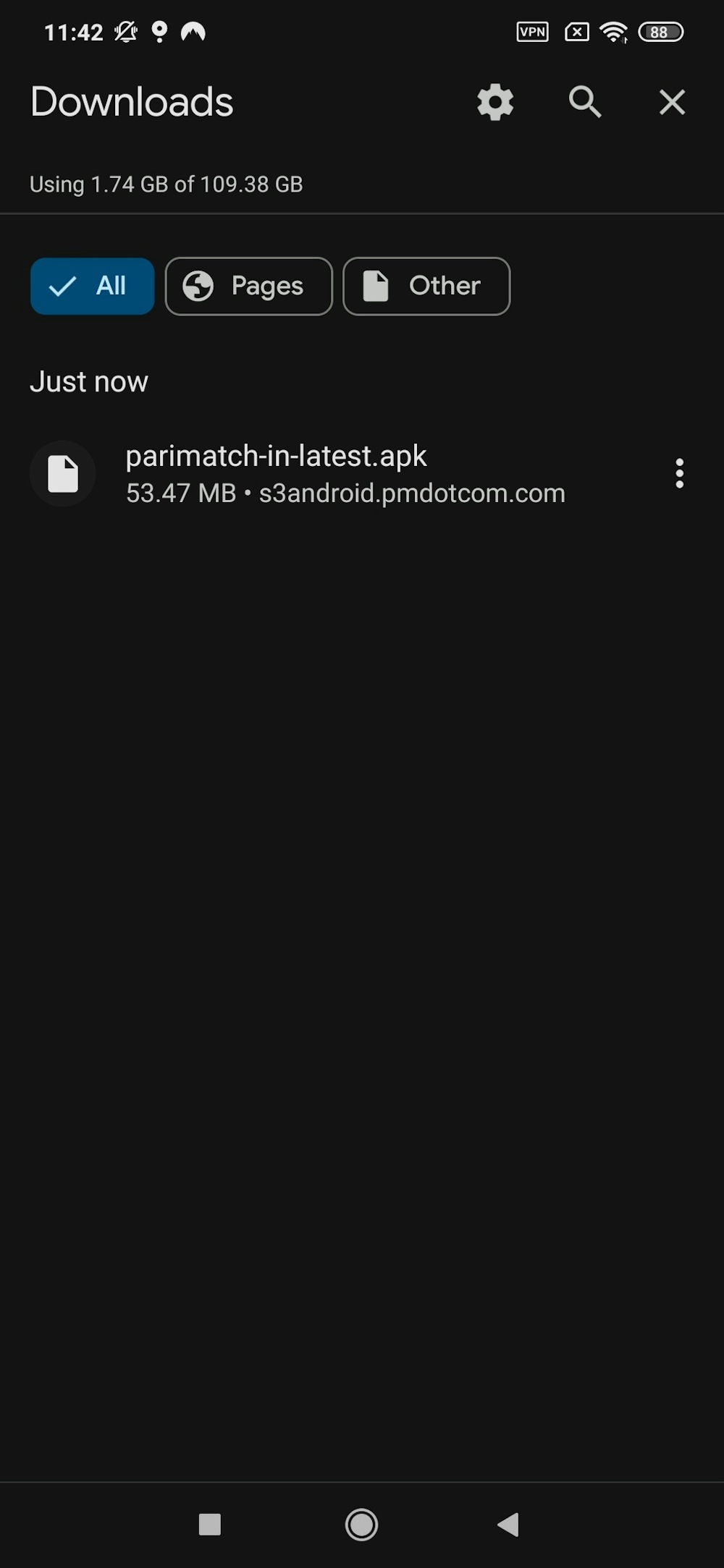Tap the document icon next to parimatch-in-latest.apk
Viewport: 724px width, 1568px height.
coord(62,473)
